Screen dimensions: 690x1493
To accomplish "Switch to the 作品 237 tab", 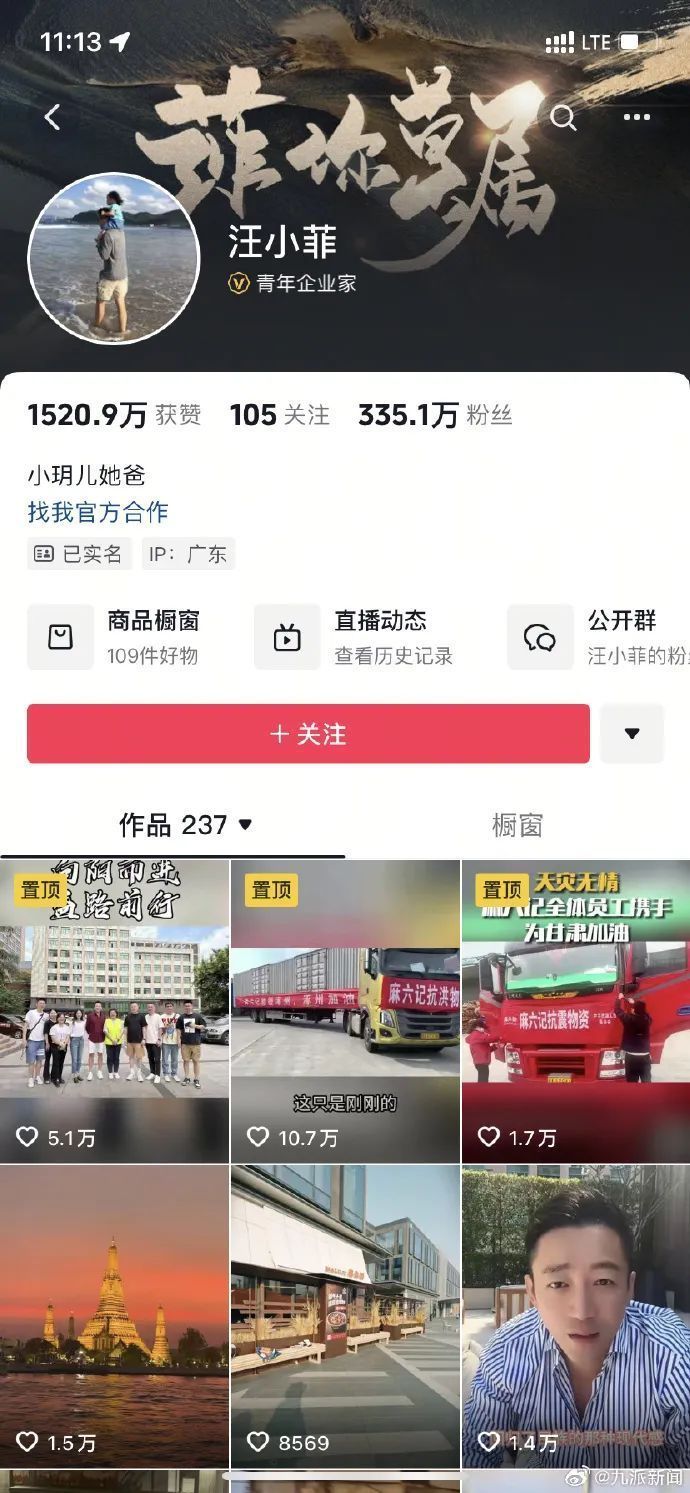I will (x=186, y=825).
